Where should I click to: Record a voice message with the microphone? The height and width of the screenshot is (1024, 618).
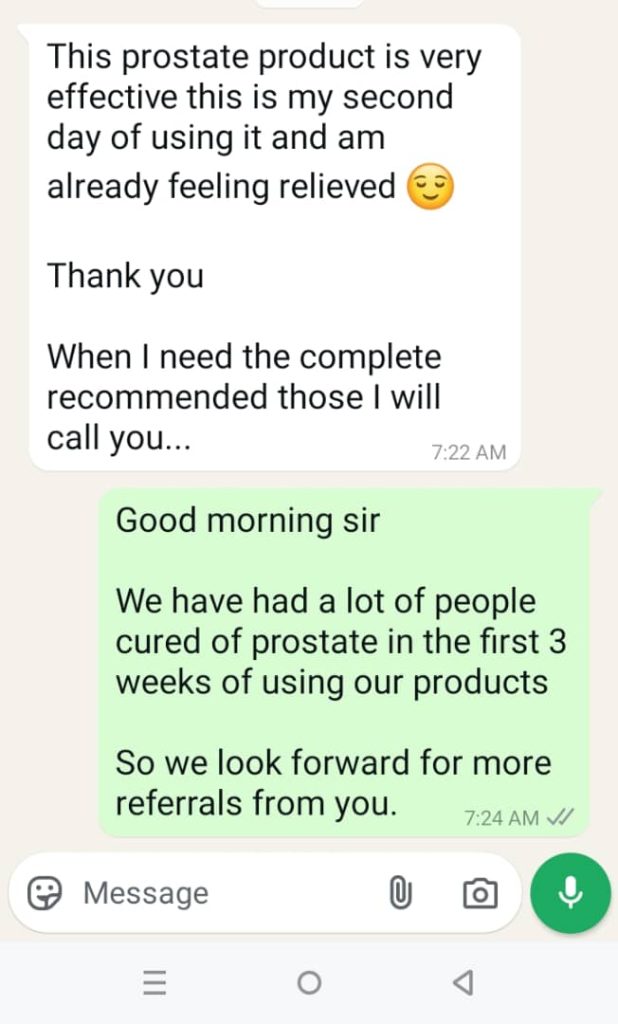point(570,892)
